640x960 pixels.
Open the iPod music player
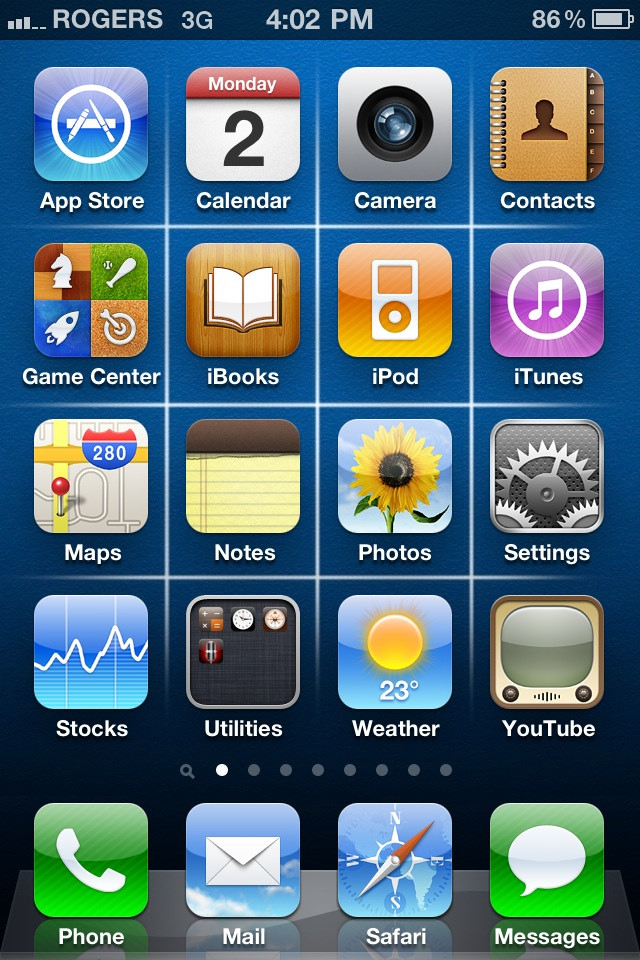[x=395, y=300]
